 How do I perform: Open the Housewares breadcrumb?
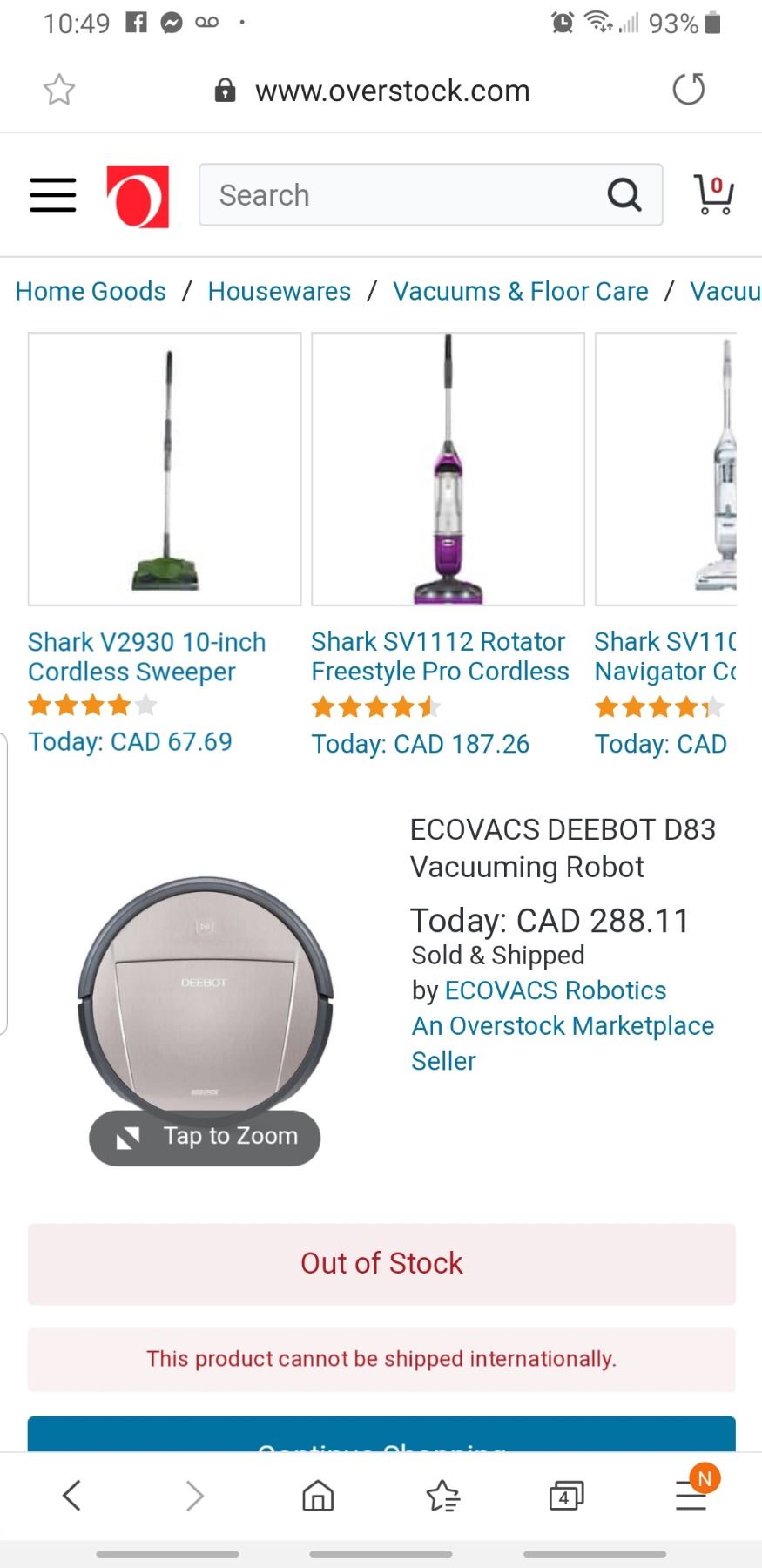(279, 291)
